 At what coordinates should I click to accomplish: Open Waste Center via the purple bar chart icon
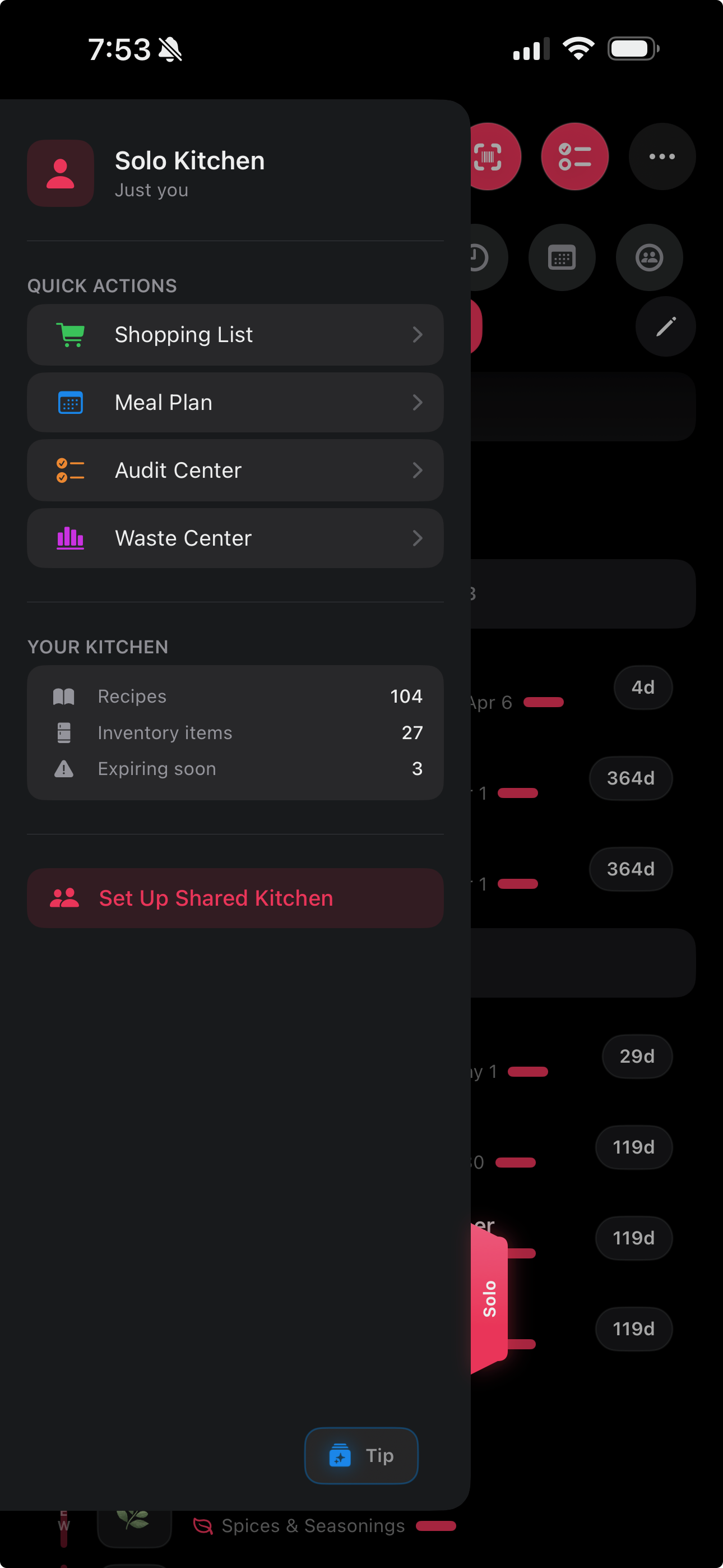(x=69, y=538)
